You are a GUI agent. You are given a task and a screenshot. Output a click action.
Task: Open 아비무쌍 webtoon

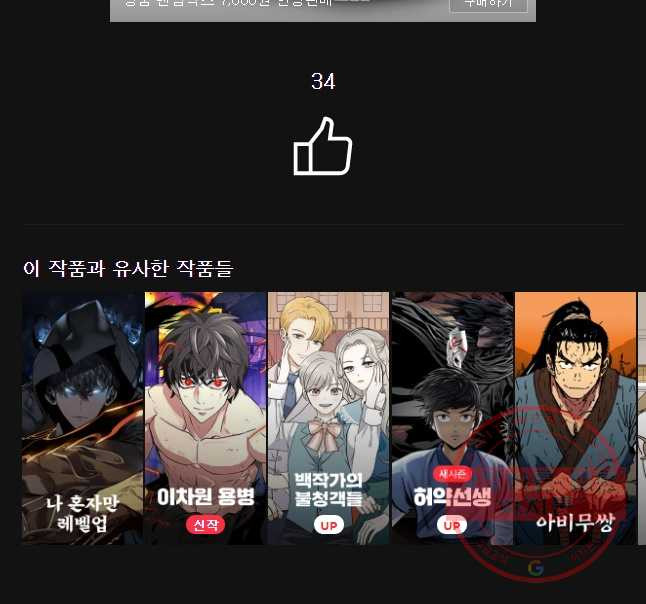coord(575,418)
